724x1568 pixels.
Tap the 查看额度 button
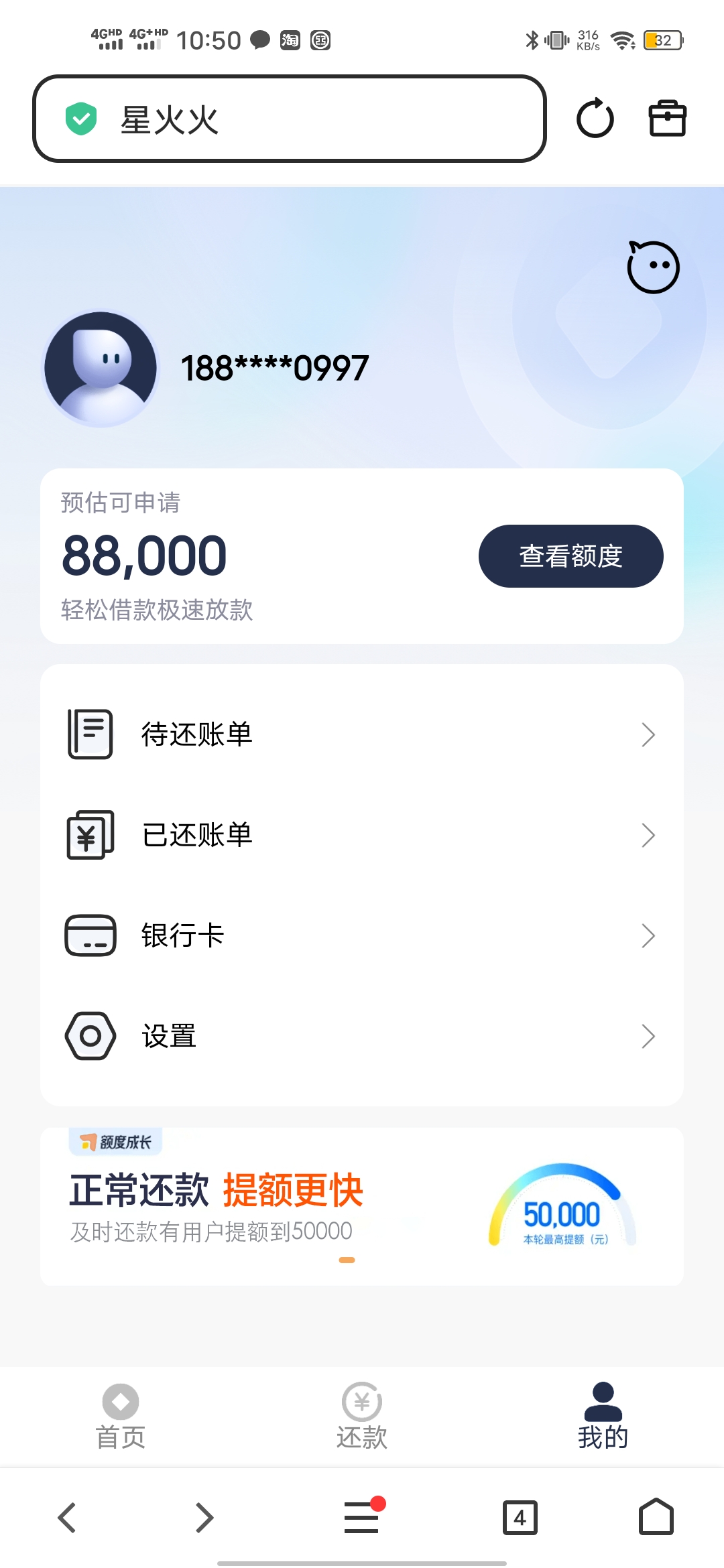(570, 556)
